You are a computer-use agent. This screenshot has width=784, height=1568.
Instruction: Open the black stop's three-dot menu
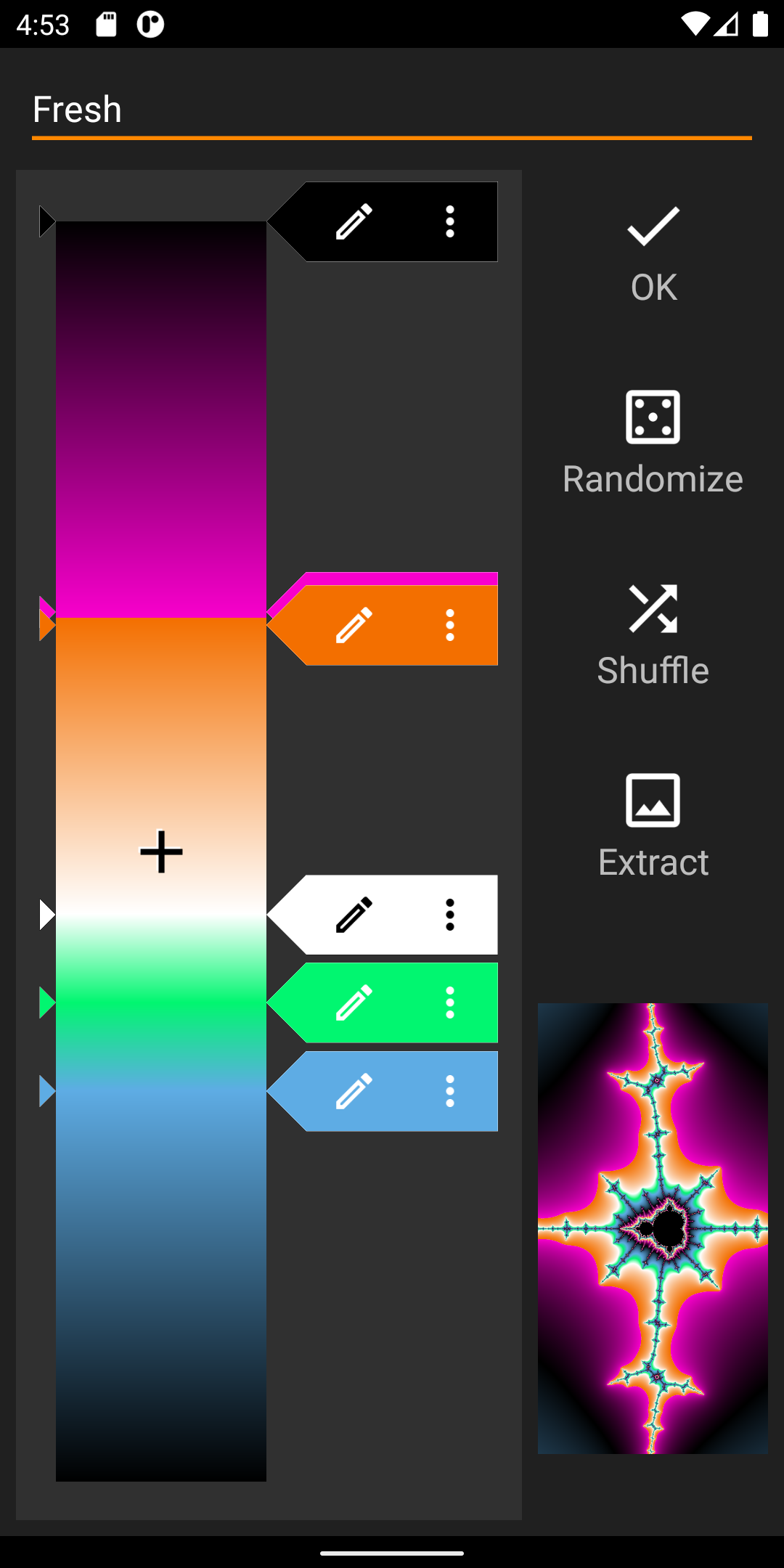449,221
